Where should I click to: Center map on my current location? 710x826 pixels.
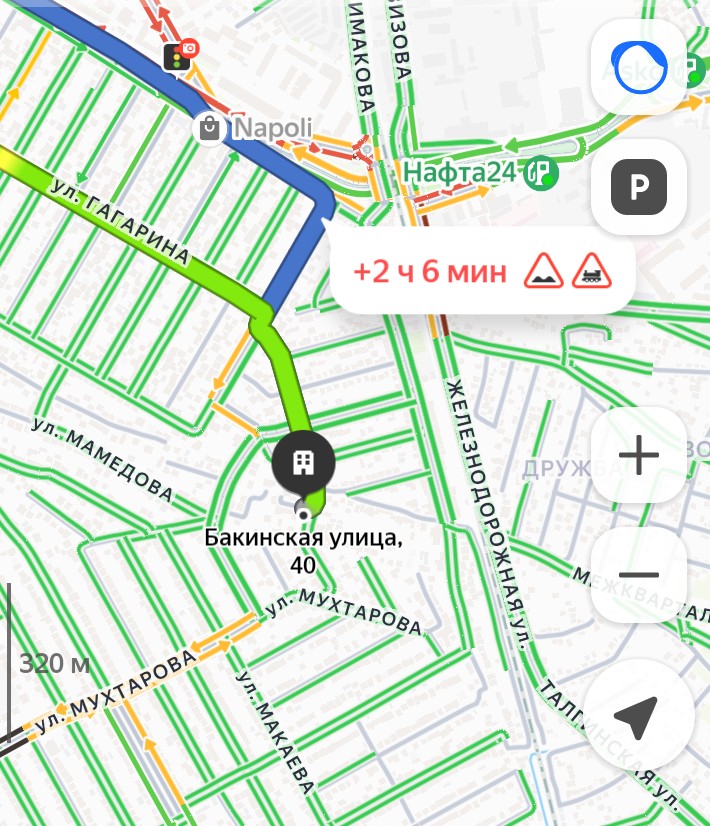(637, 713)
